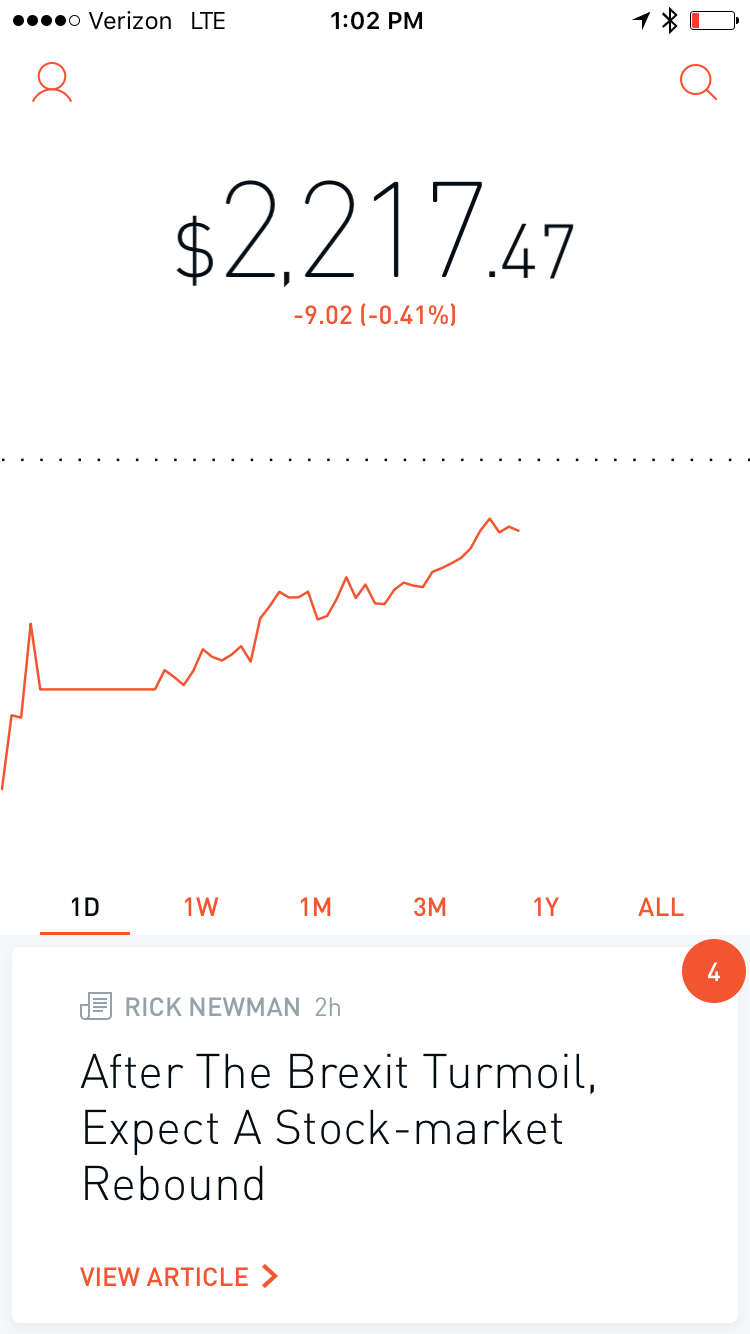Tap View Article link
The width and height of the screenshot is (750, 1334).
click(x=179, y=1277)
